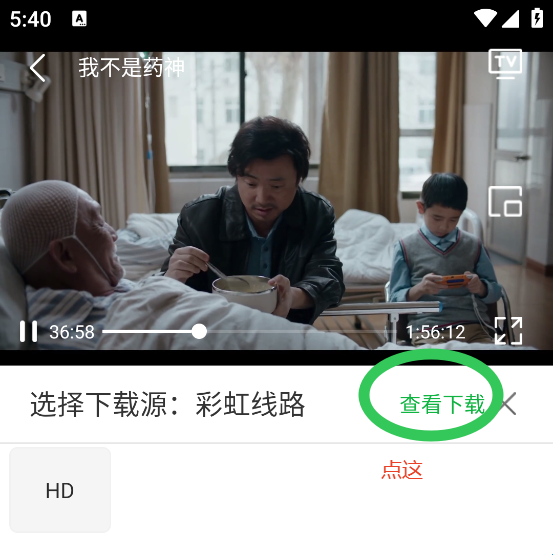
Task: Enter fullscreen video mode
Action: point(508,331)
